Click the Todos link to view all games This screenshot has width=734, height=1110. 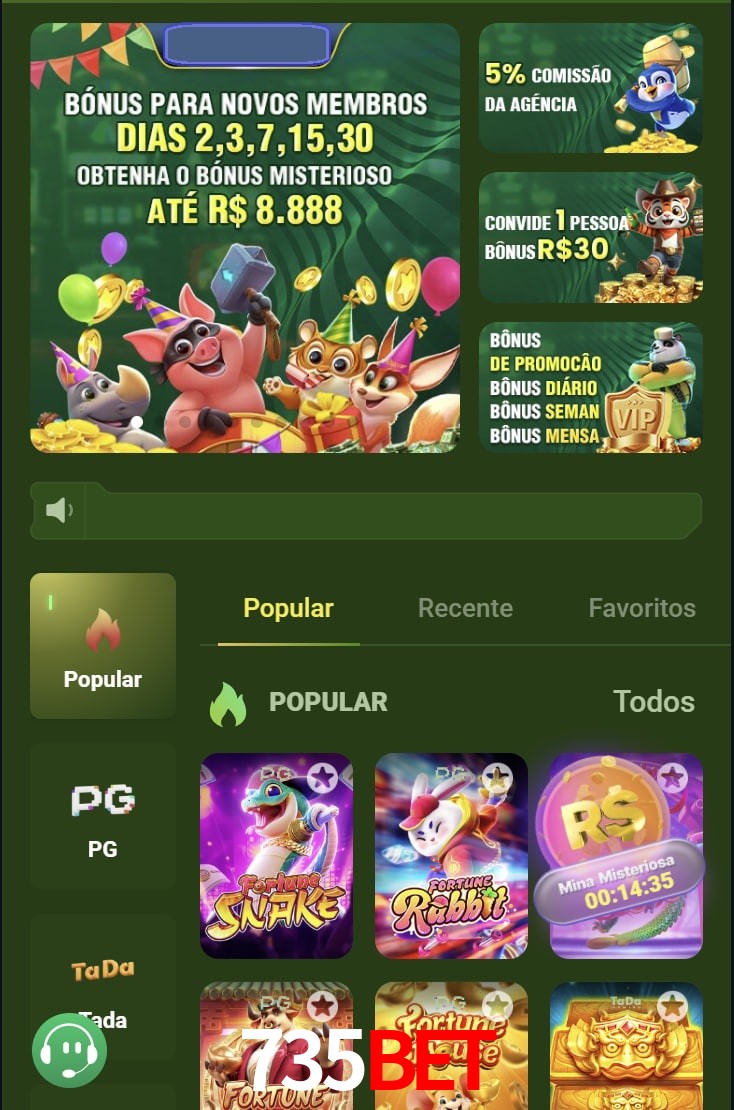(x=654, y=701)
